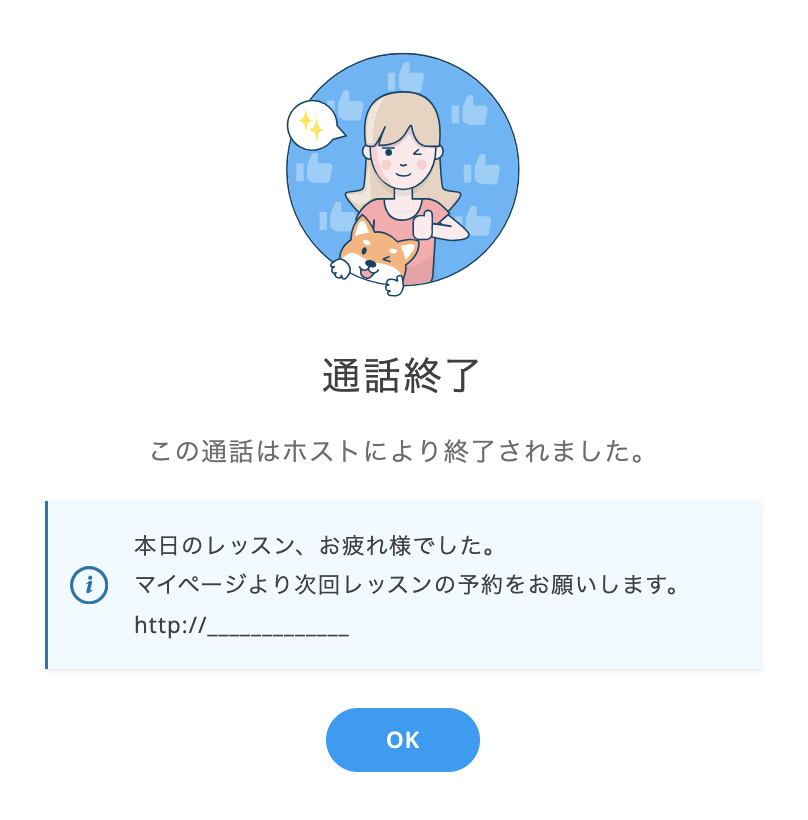Tap the OK button to dismiss dialog
The width and height of the screenshot is (808, 820).
coord(403,740)
